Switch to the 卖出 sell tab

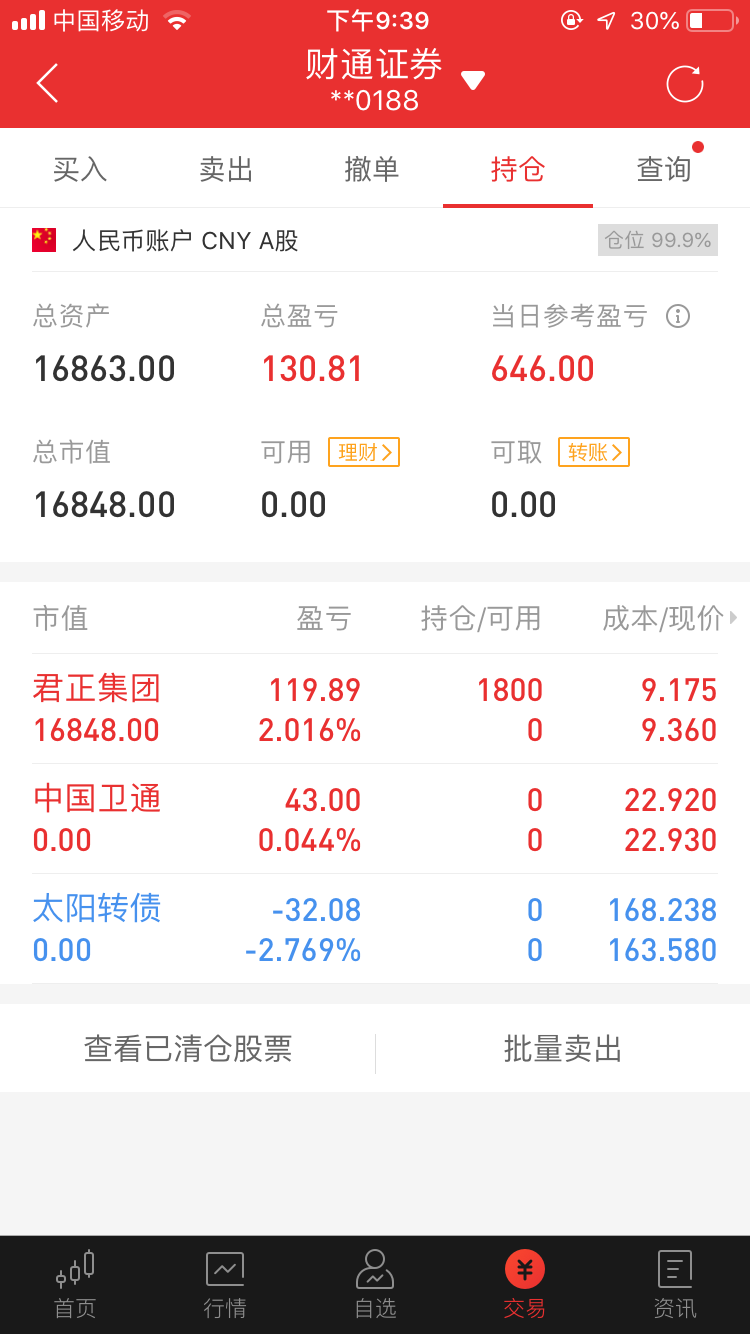click(x=225, y=168)
